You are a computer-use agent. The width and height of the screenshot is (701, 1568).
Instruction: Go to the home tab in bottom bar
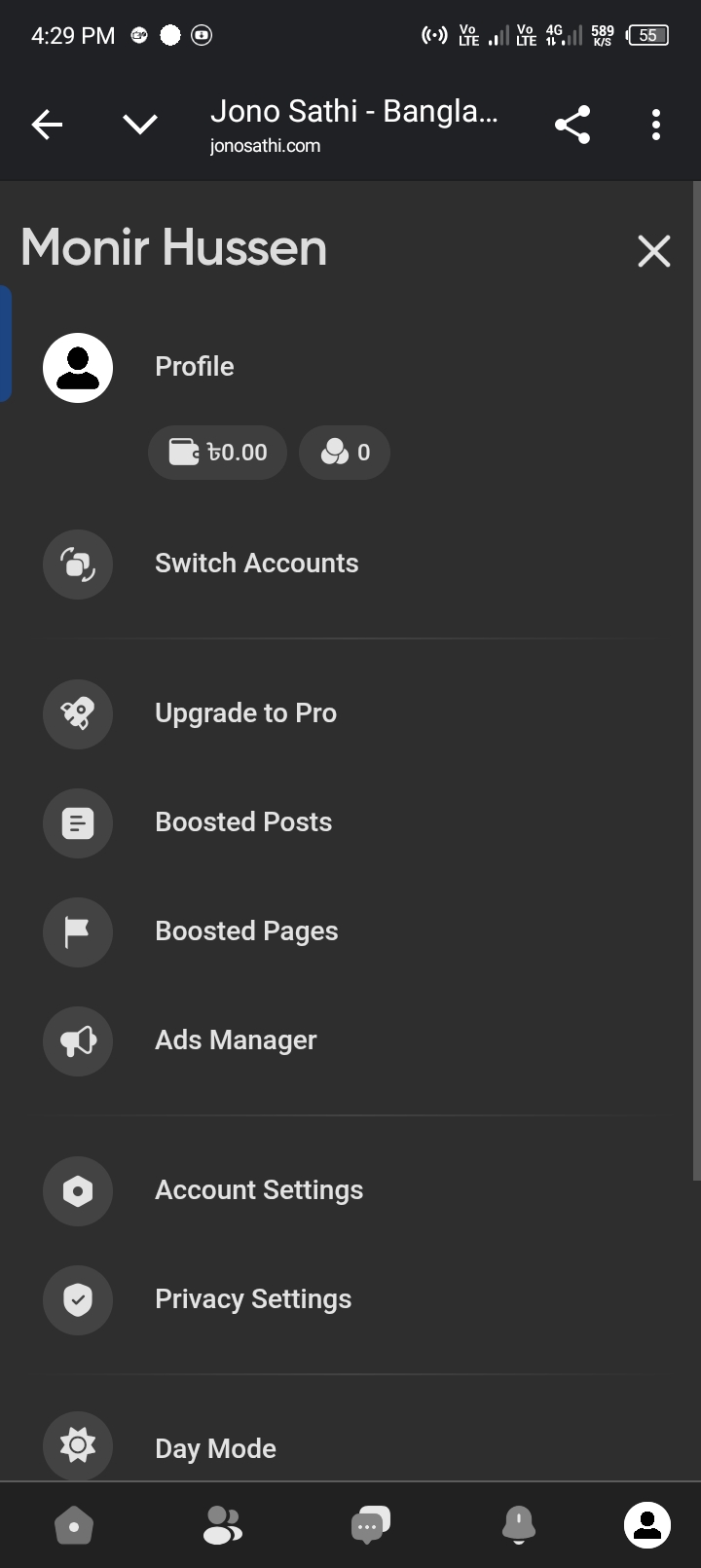(74, 1525)
